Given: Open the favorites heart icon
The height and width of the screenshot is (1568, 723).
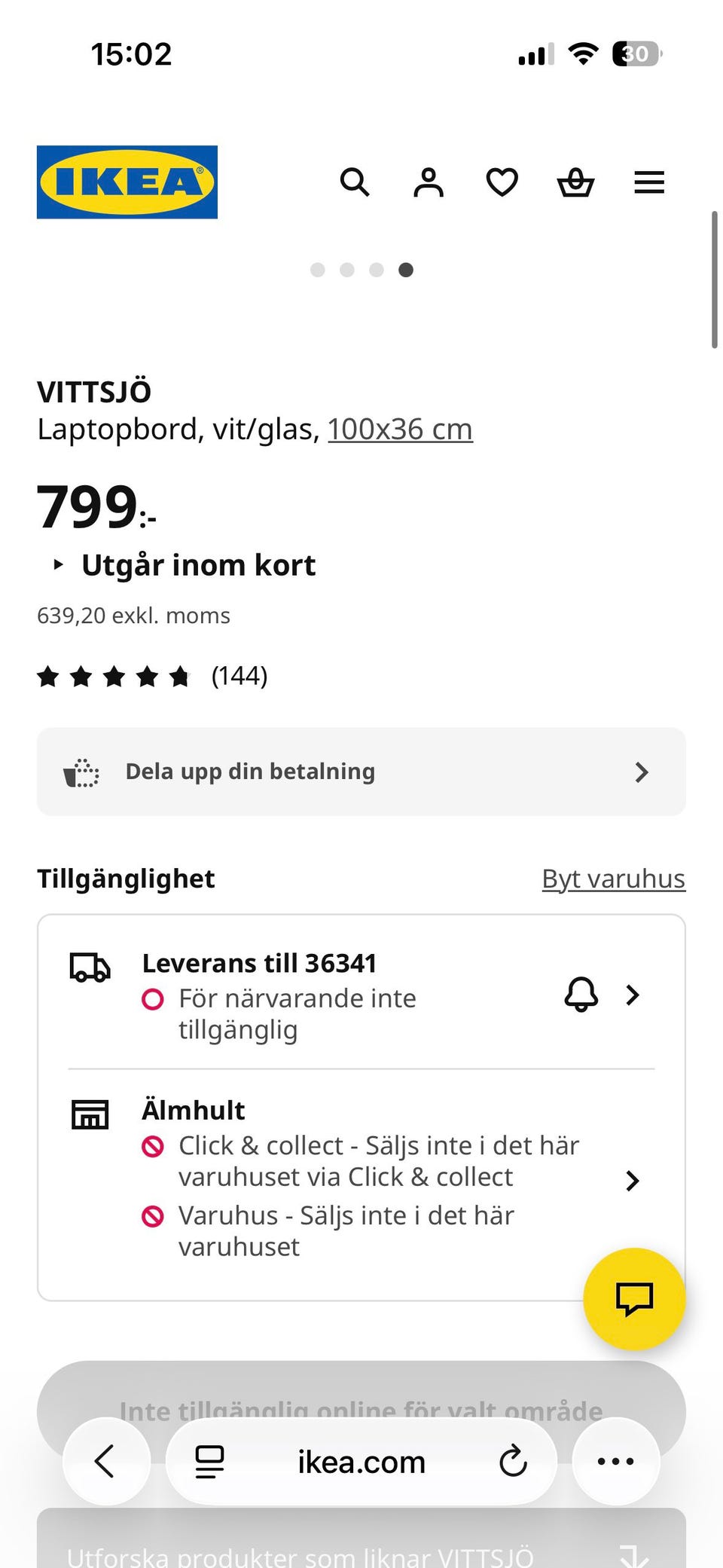Looking at the screenshot, I should tap(502, 182).
